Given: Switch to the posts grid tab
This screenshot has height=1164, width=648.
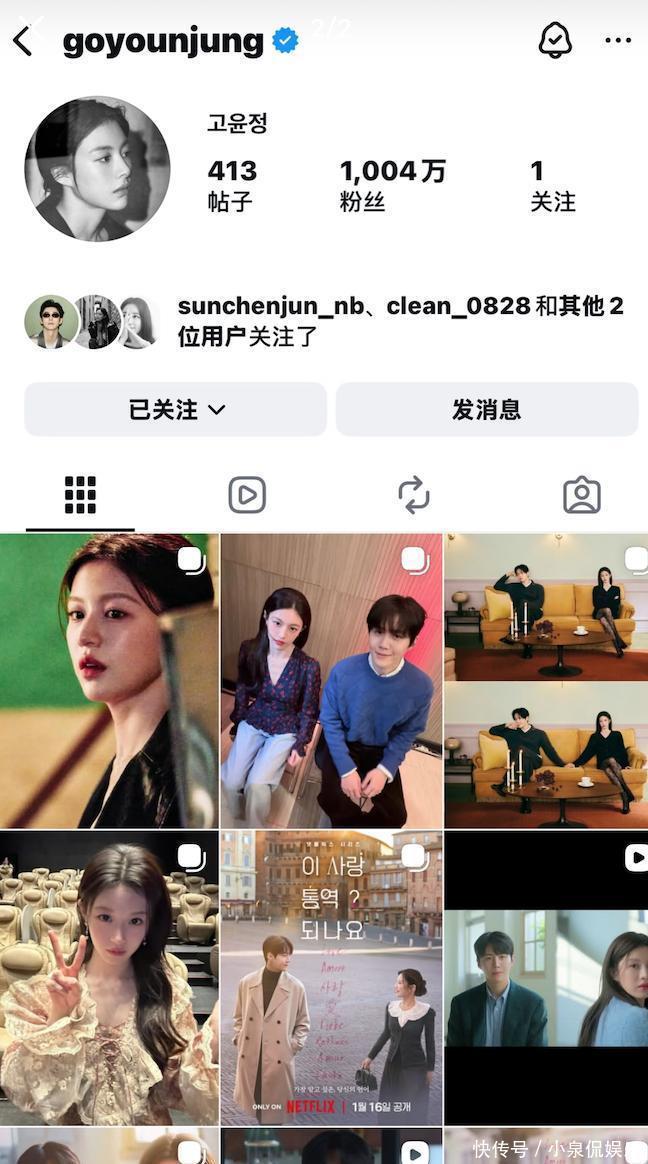Looking at the screenshot, I should point(80,495).
